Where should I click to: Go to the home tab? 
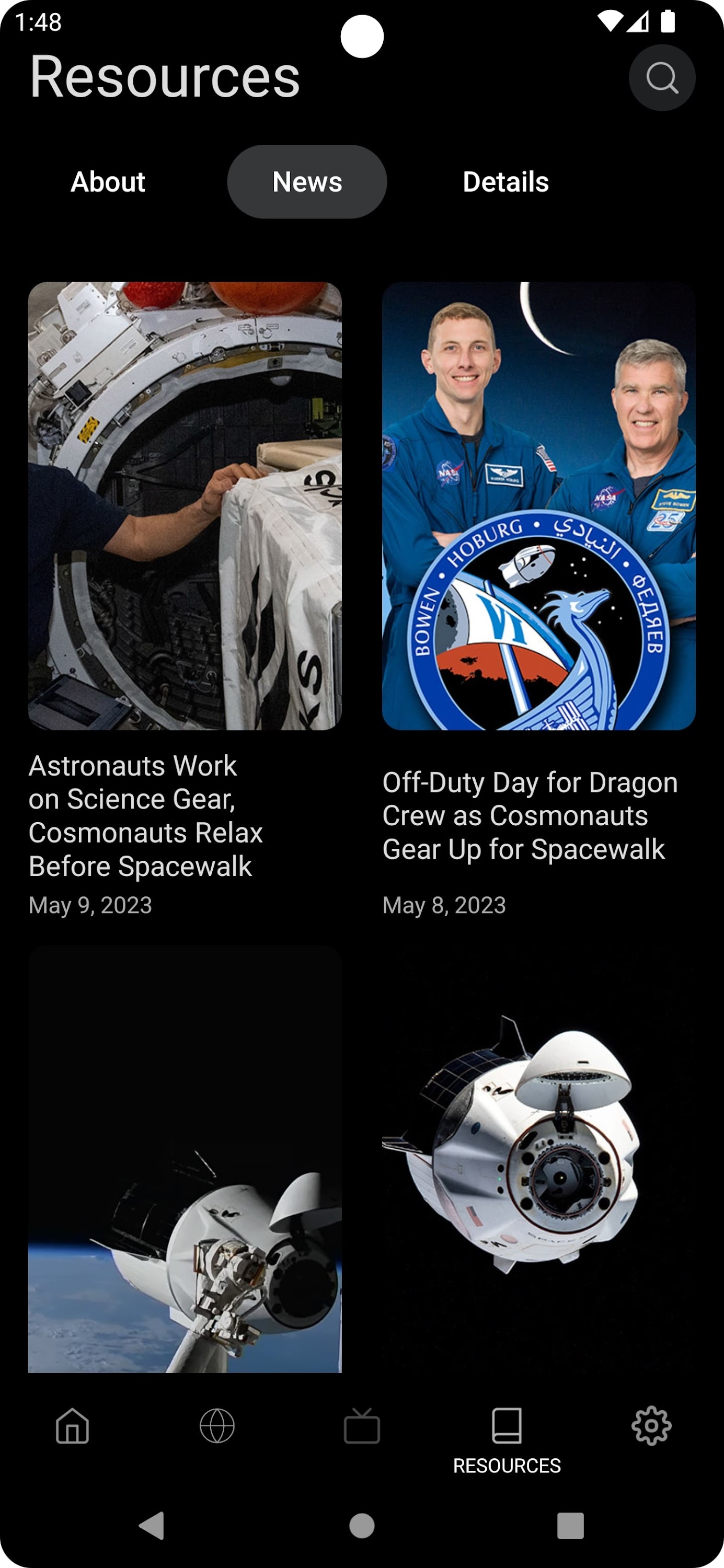coord(73,1426)
